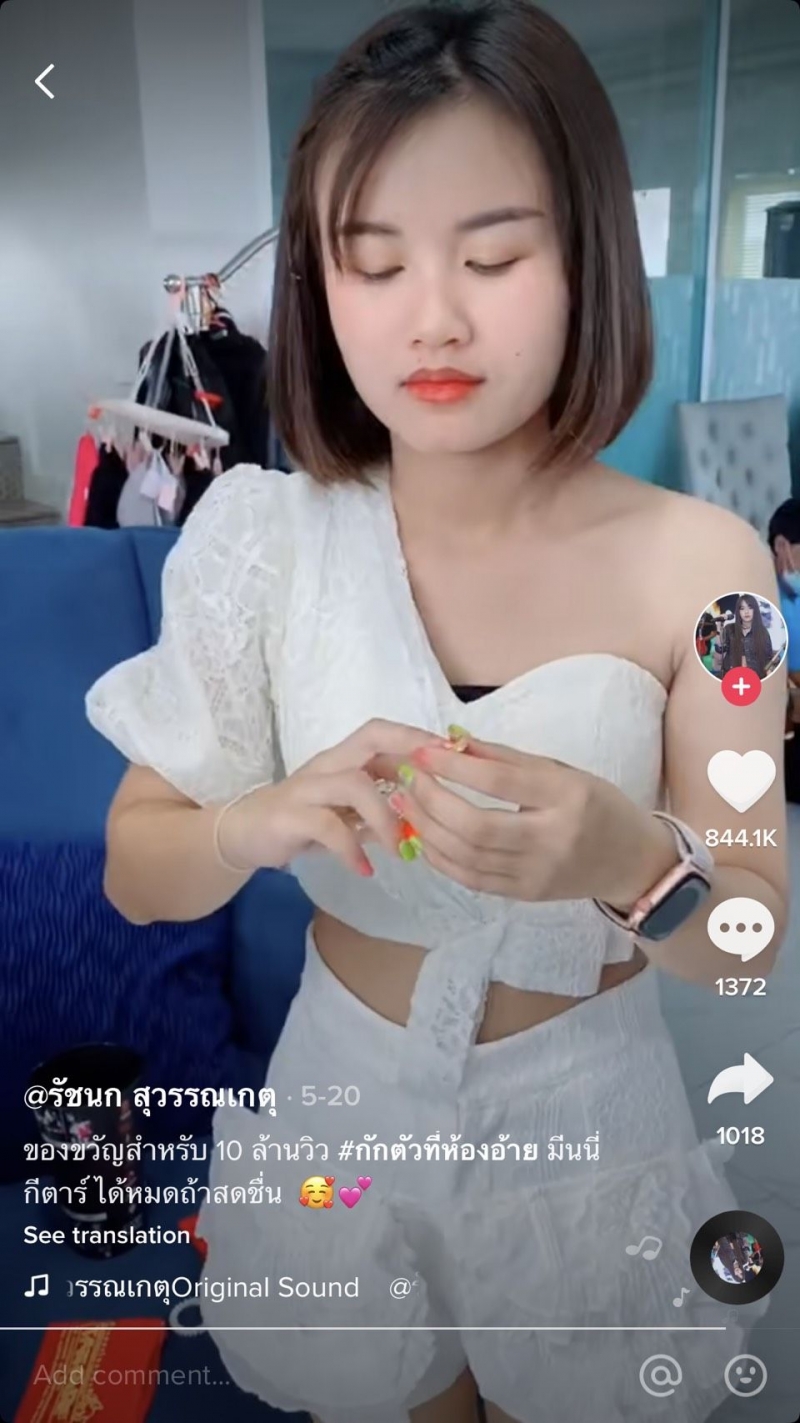Open the Original Sound music title
Viewport: 800px width, 1423px height.
pos(210,1287)
